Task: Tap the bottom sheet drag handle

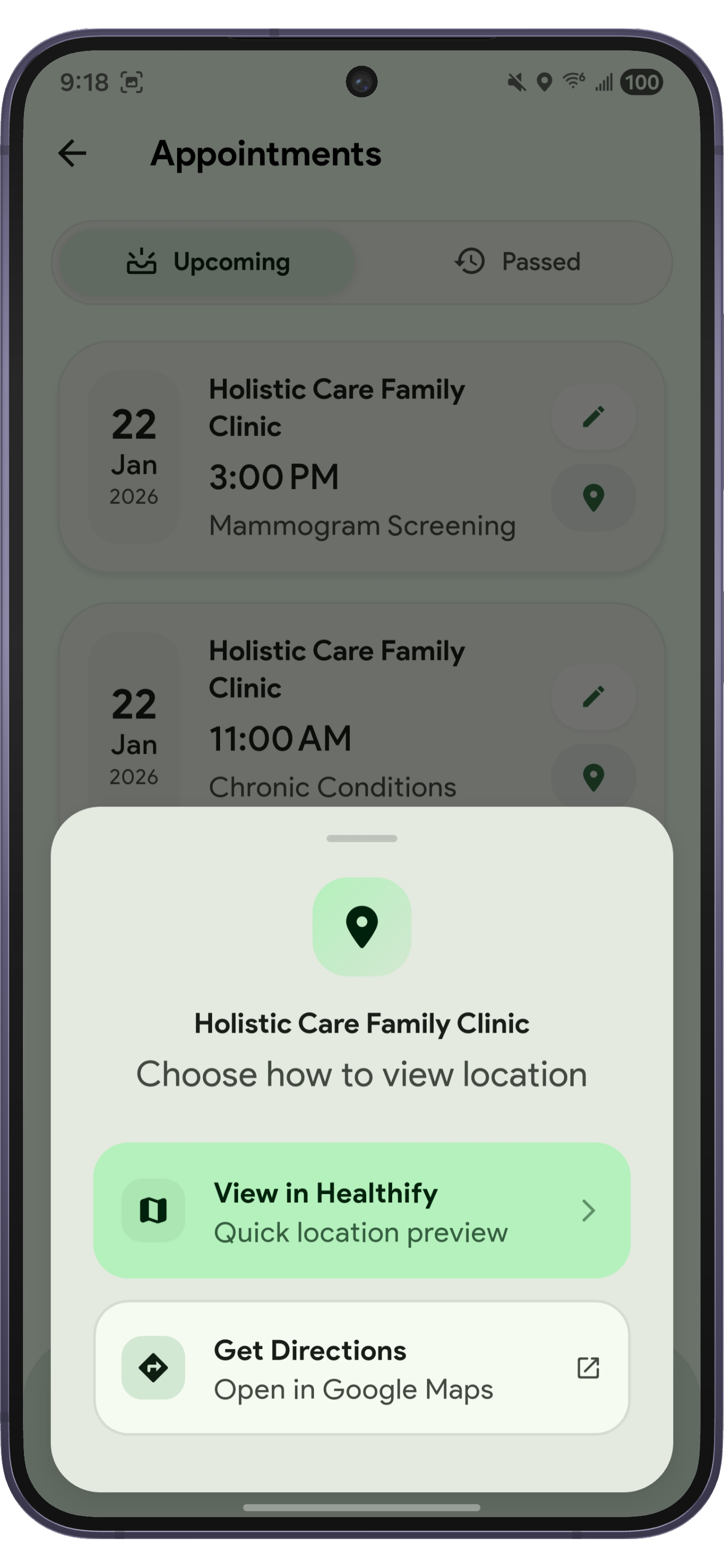Action: (362, 838)
